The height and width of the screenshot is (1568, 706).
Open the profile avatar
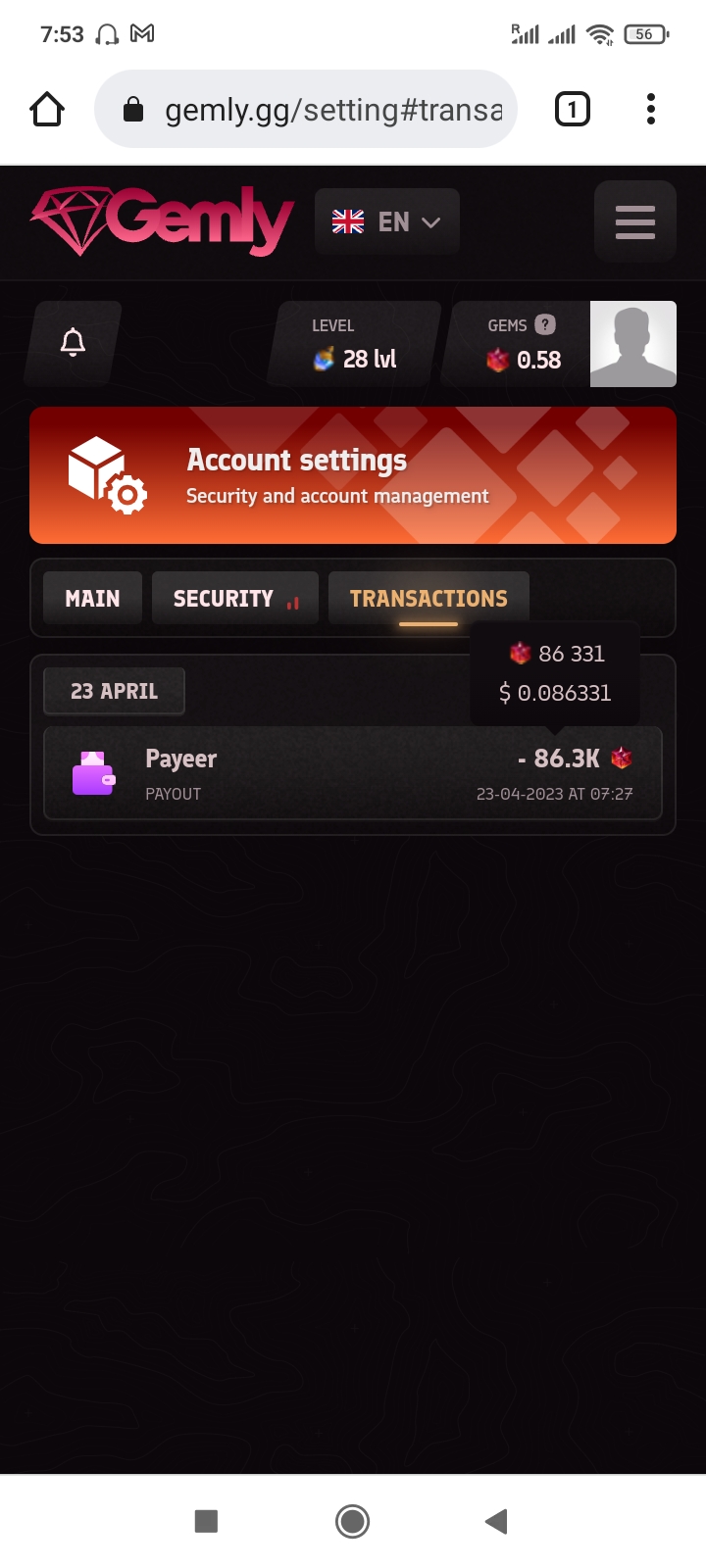point(632,344)
